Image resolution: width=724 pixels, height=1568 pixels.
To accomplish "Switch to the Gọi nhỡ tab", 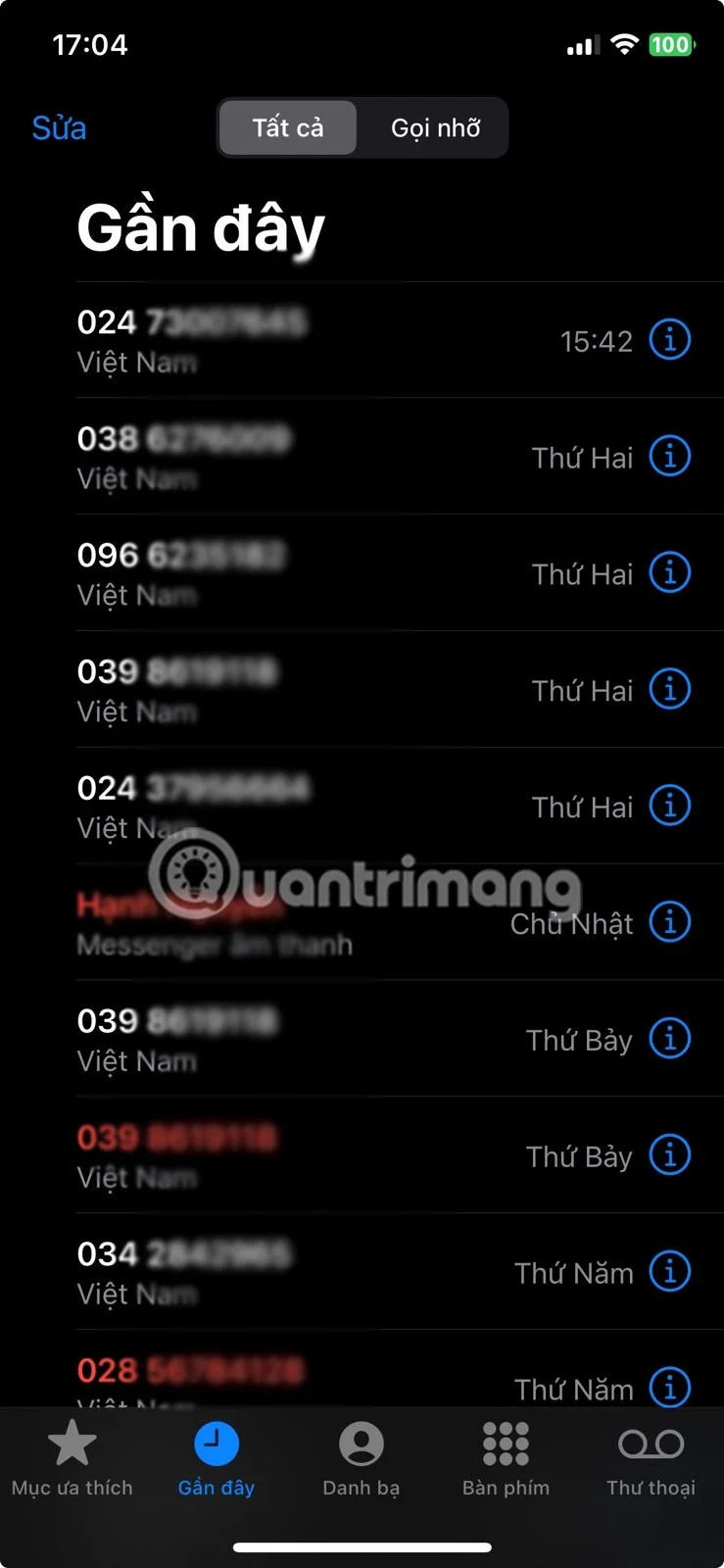I will pos(434,127).
